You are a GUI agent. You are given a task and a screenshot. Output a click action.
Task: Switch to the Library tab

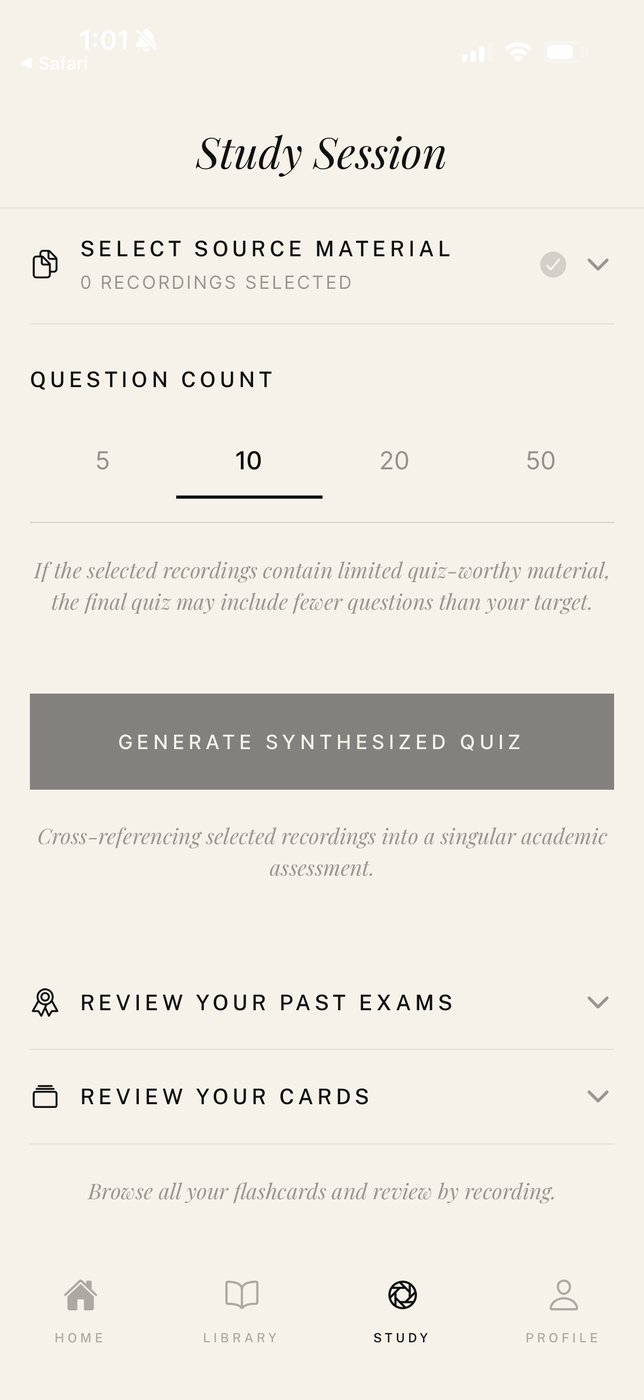241,1310
